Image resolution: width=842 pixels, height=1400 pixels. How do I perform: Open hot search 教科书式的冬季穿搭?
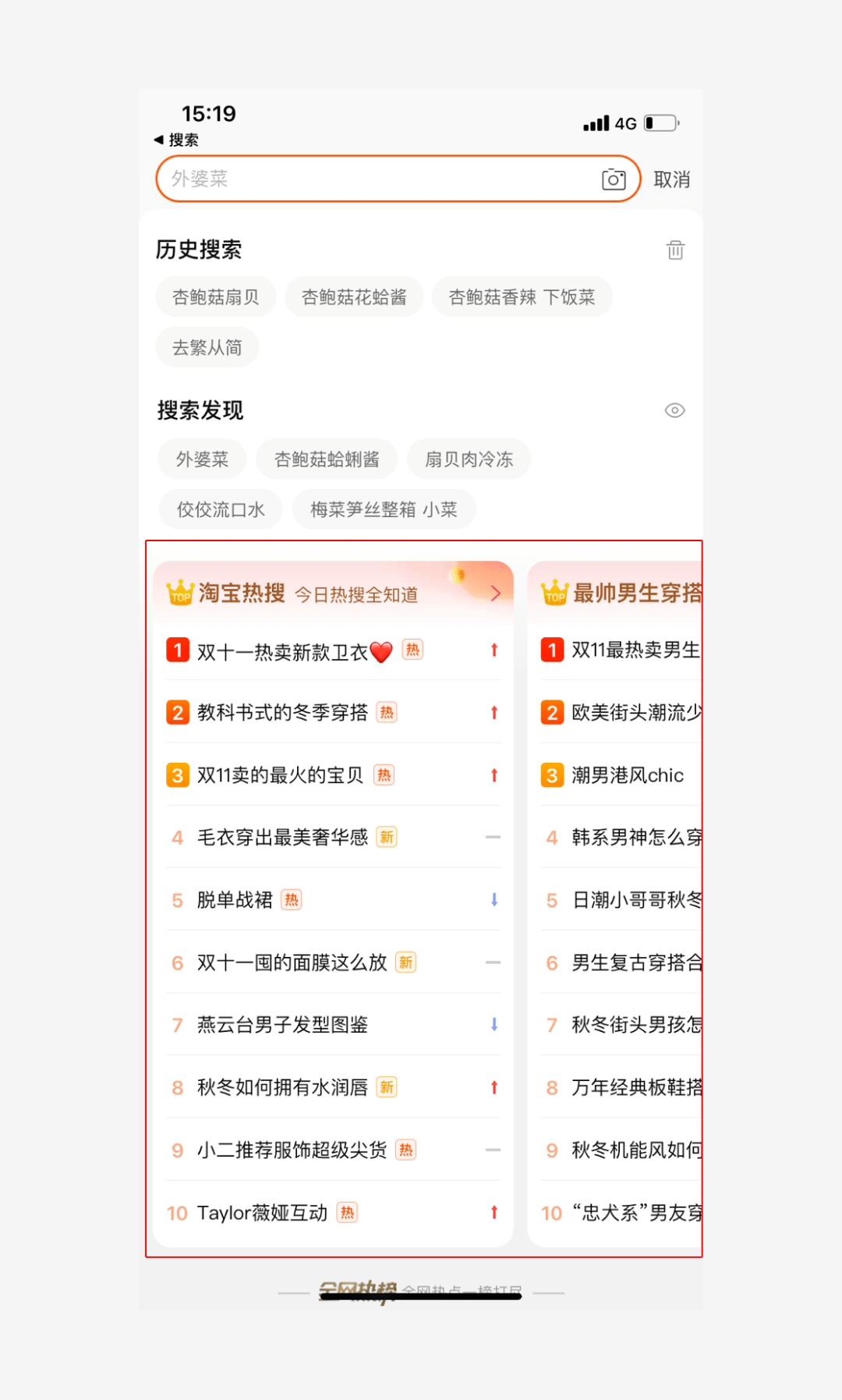(282, 713)
